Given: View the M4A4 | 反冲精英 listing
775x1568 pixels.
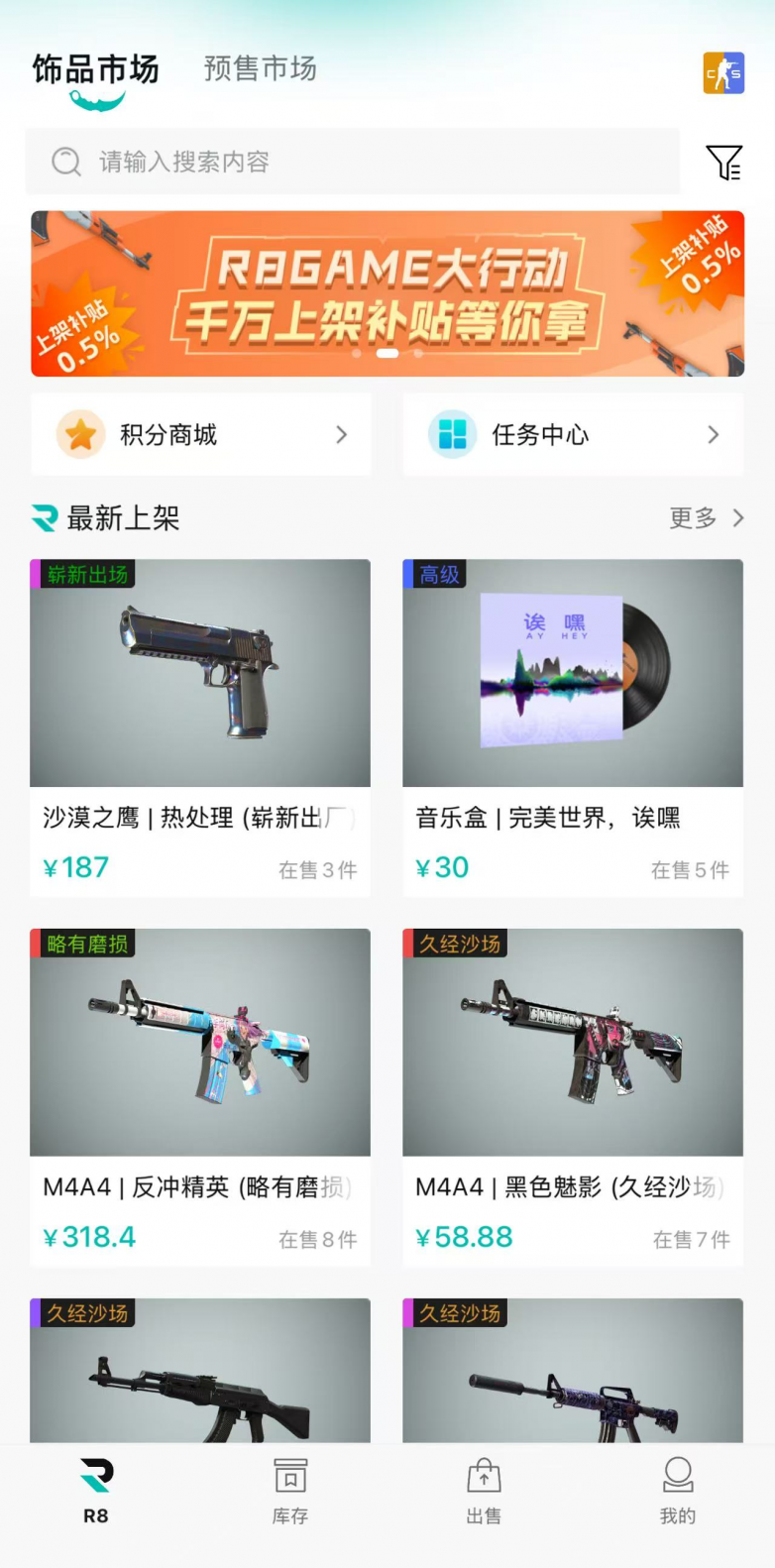Looking at the screenshot, I should click(x=200, y=1096).
